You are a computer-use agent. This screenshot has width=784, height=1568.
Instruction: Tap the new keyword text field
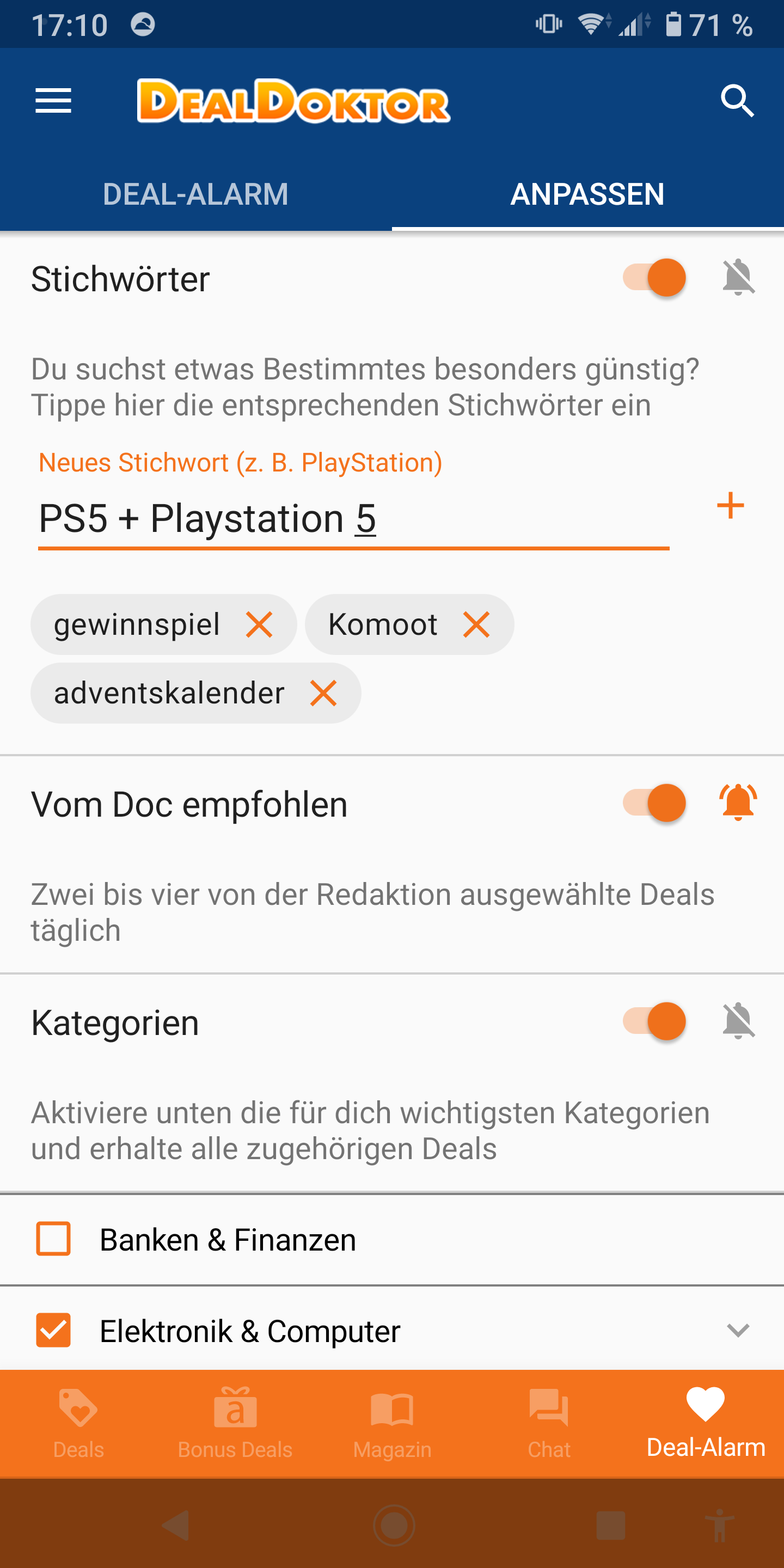[354, 519]
